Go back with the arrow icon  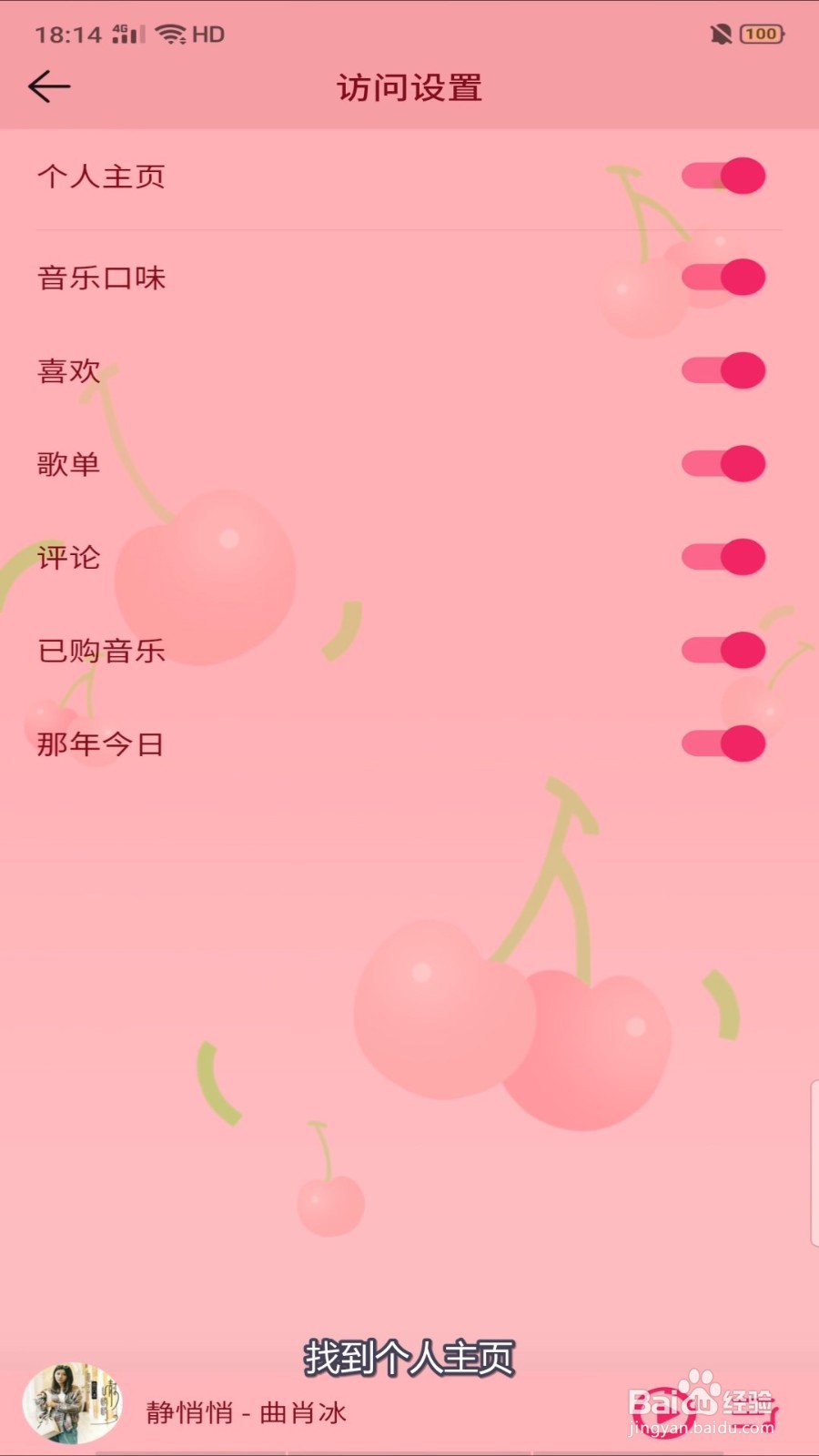coord(49,86)
